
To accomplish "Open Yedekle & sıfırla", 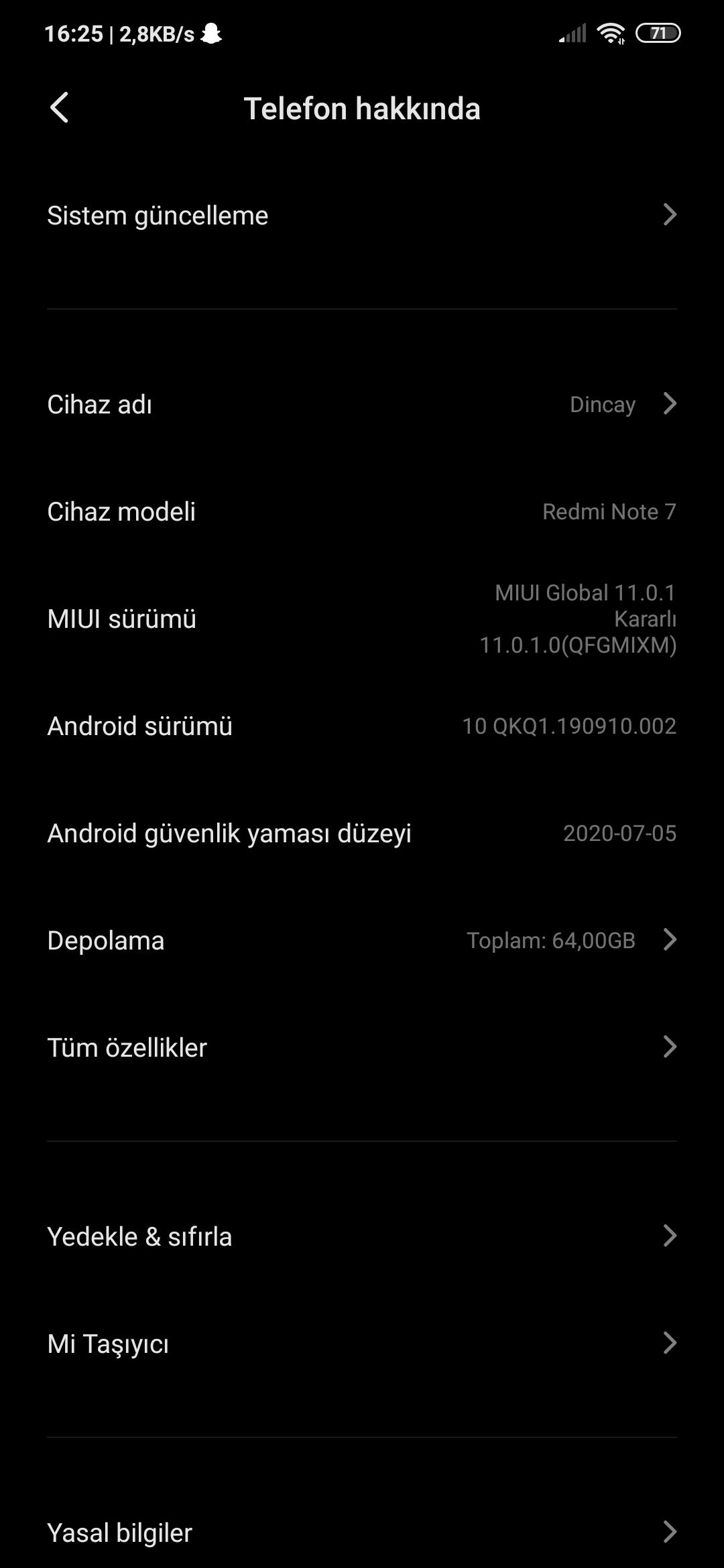I will pos(362,1236).
